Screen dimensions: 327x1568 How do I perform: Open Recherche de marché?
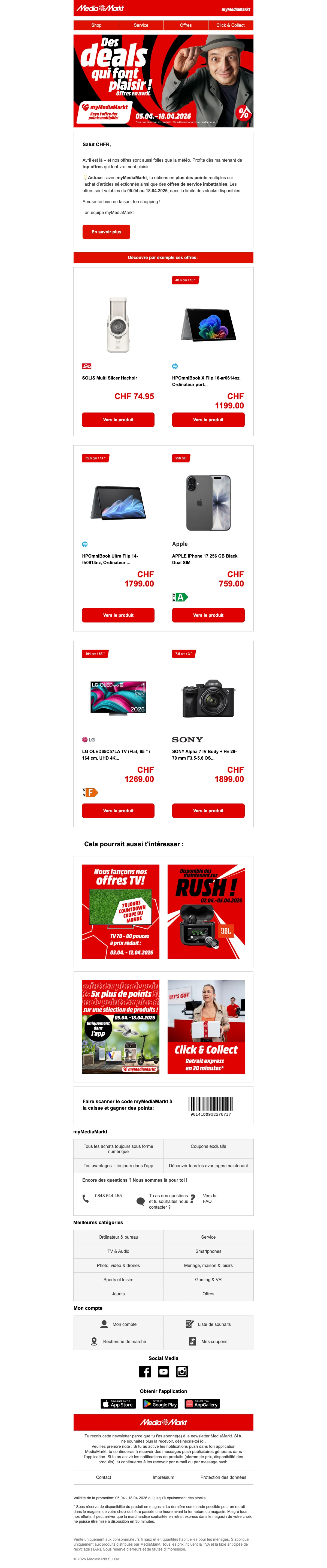pyautogui.click(x=119, y=1341)
